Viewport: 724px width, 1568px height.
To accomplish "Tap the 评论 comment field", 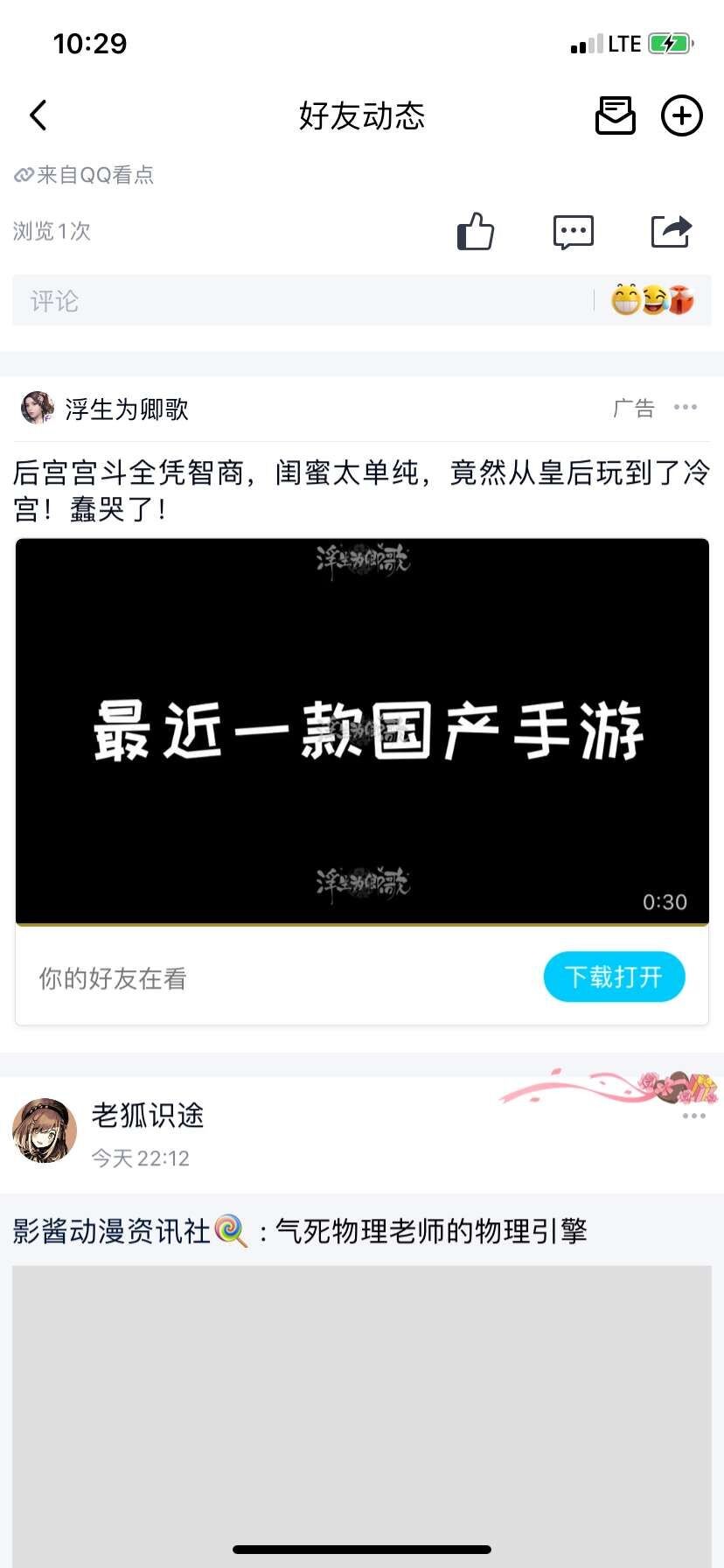I will (x=297, y=301).
